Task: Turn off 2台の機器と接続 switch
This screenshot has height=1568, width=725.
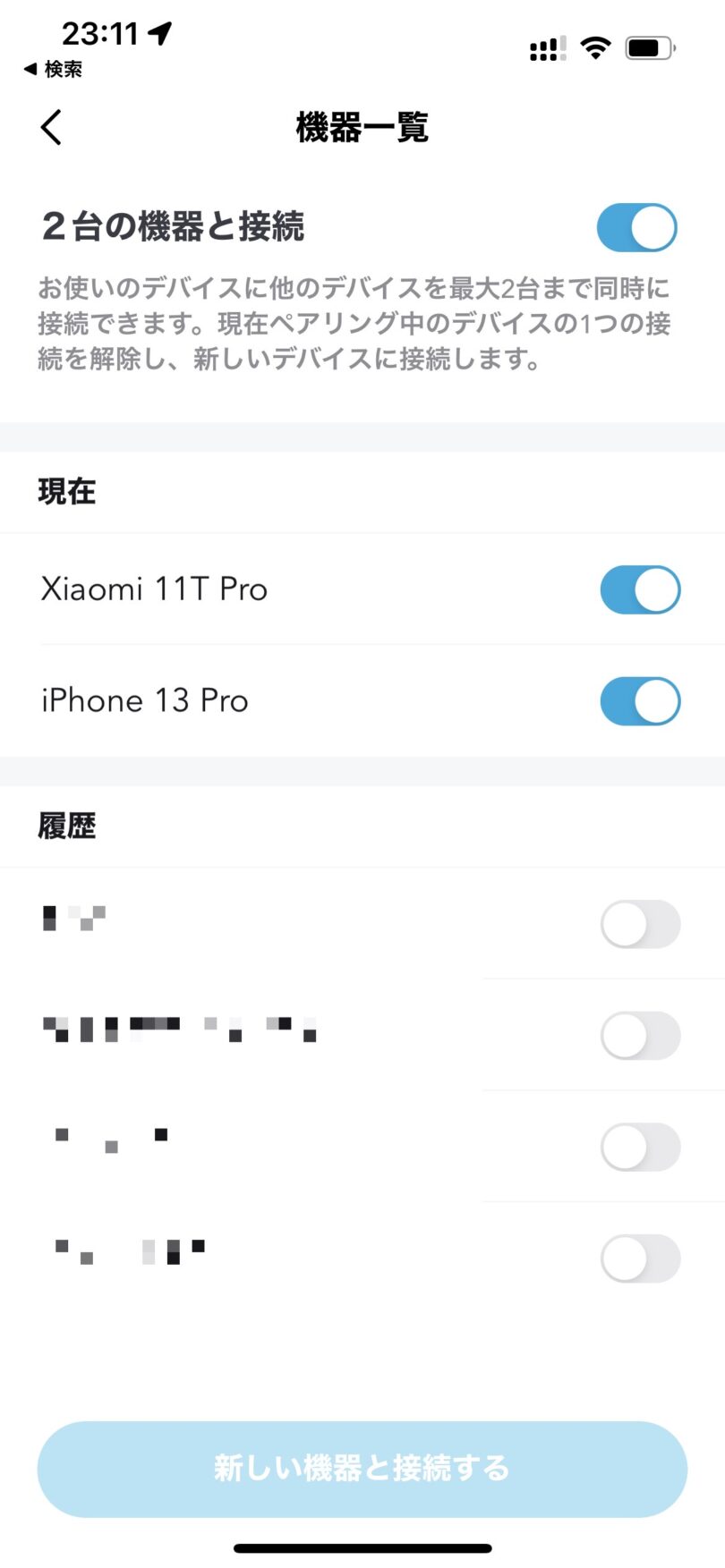Action: coord(637,227)
